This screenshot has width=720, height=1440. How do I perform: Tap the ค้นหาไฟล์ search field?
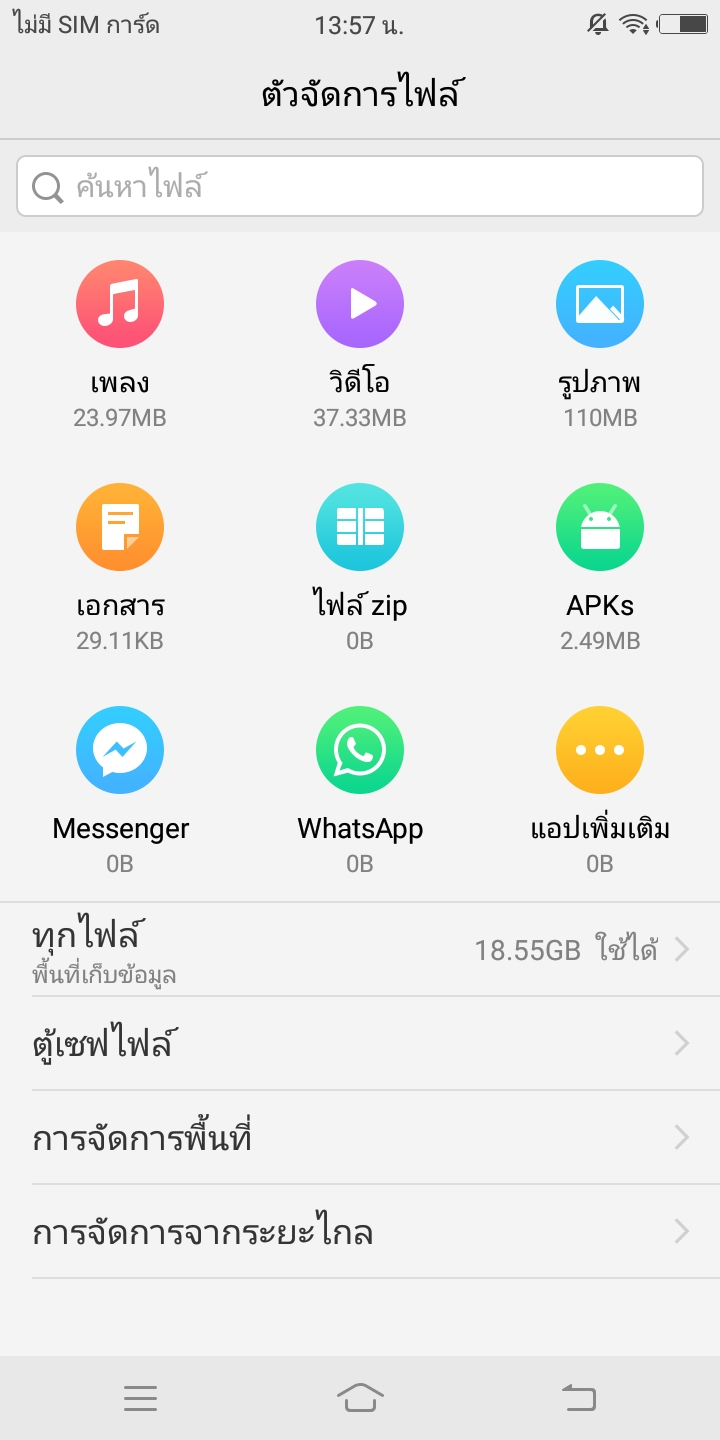coord(360,186)
